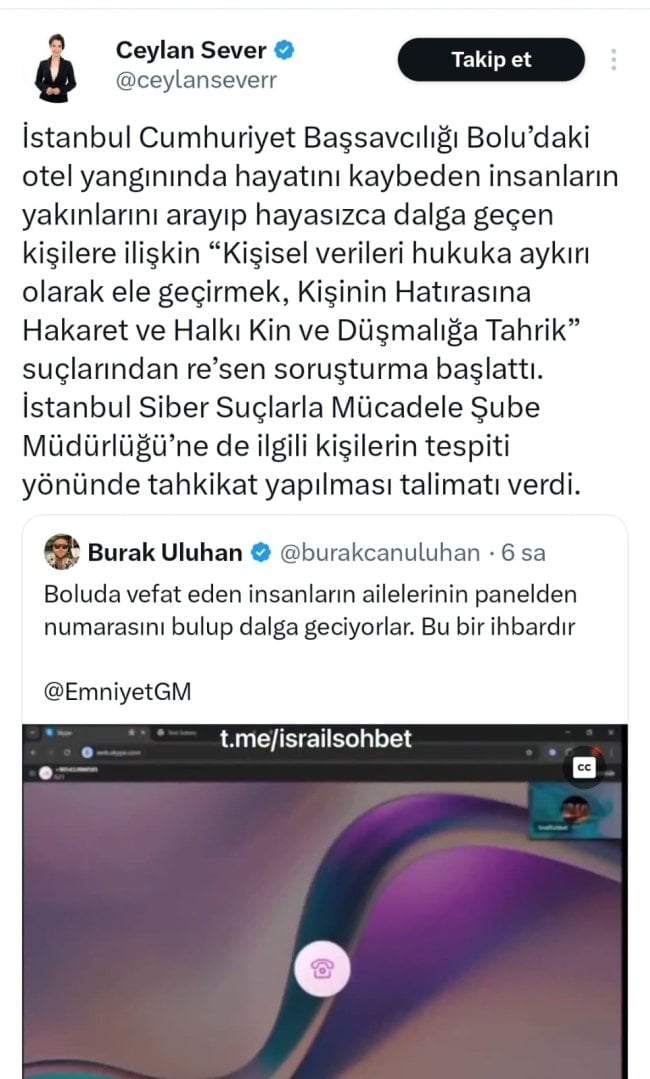Open the @ceylanseverr handle
This screenshot has height=1079, width=650.
196,81
